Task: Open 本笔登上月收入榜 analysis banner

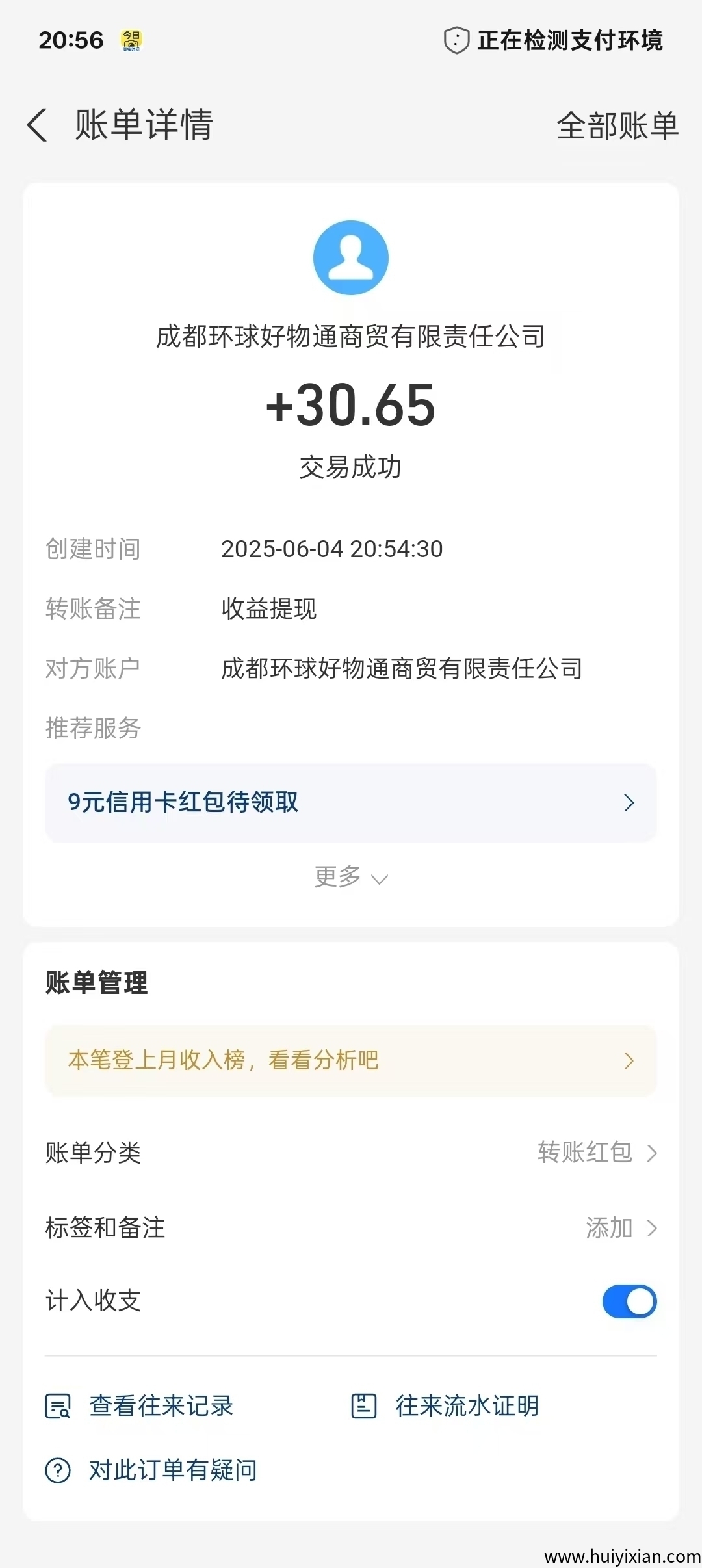Action: 351,1060
